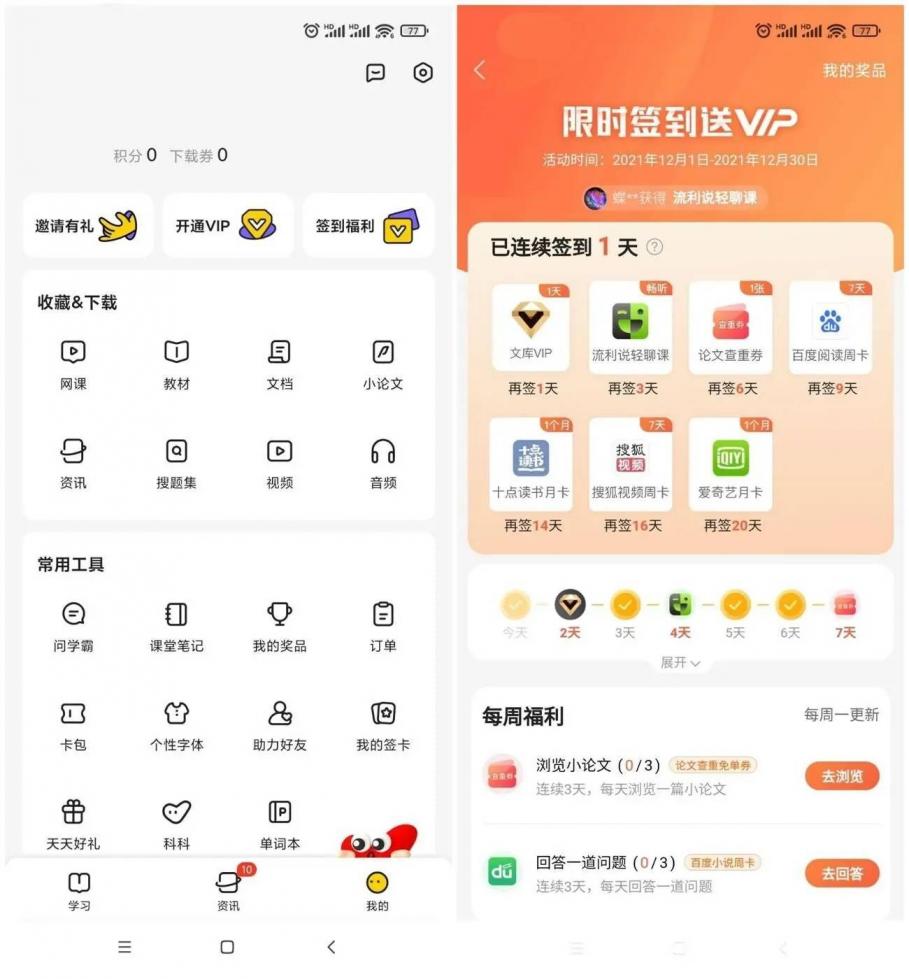Tap the 爱奇艺月卡 reward icon

coord(729,463)
